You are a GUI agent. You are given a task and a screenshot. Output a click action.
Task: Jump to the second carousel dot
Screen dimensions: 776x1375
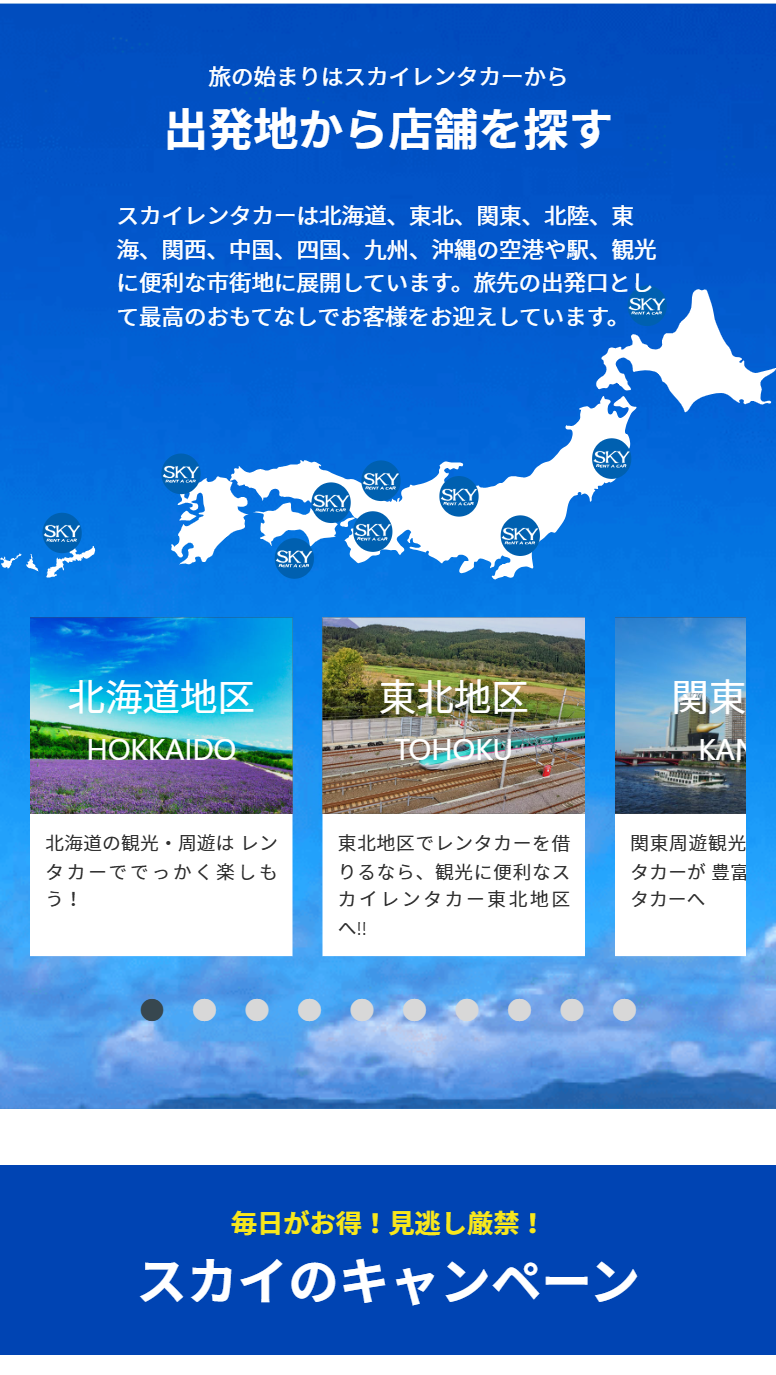coord(204,1010)
